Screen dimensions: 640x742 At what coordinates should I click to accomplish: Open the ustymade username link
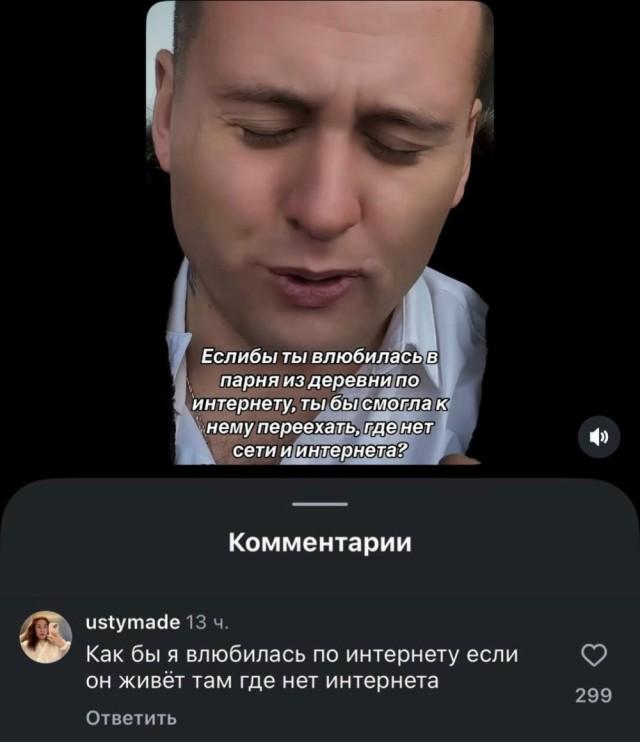point(132,622)
